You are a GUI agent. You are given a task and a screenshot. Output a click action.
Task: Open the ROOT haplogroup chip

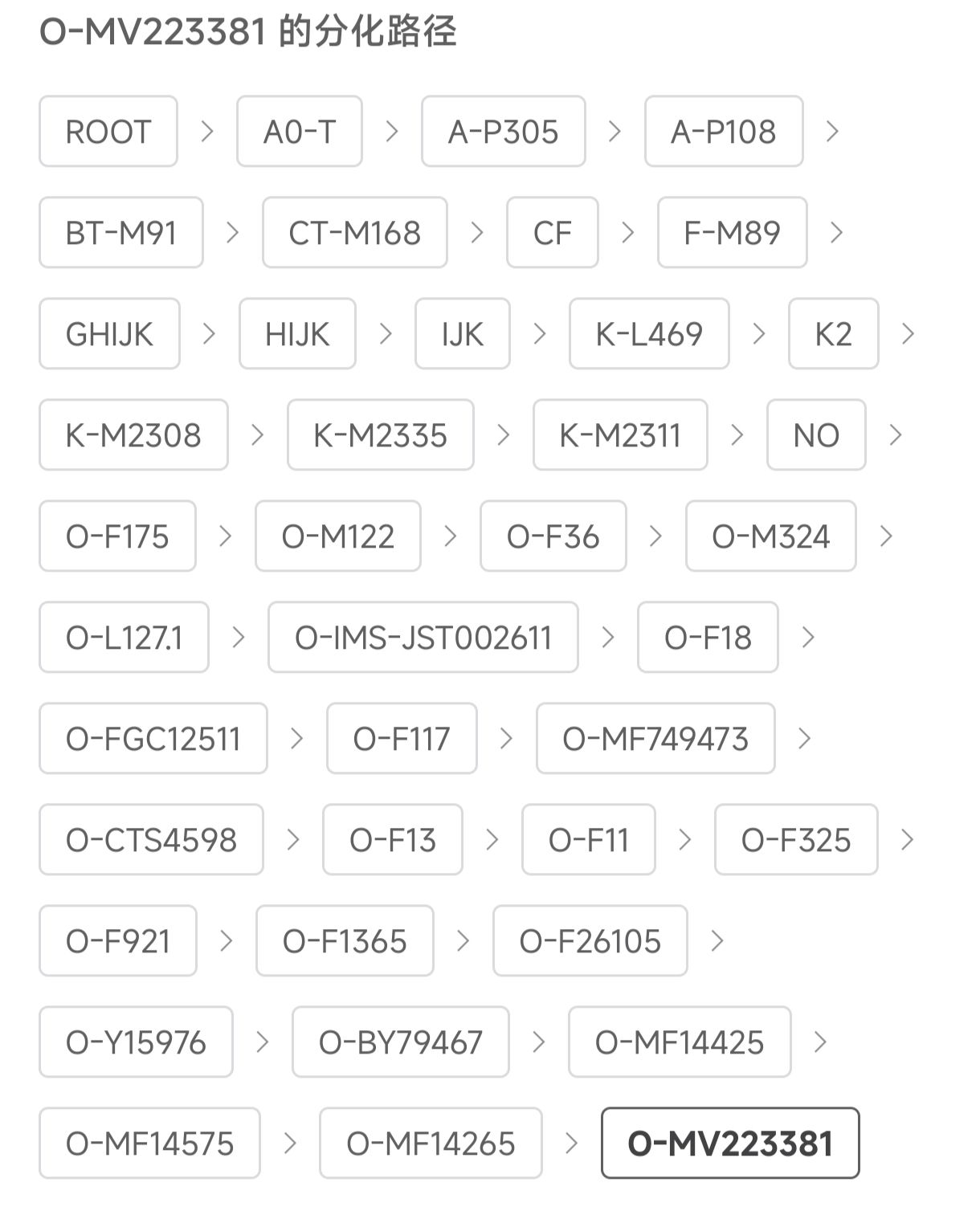coord(108,132)
